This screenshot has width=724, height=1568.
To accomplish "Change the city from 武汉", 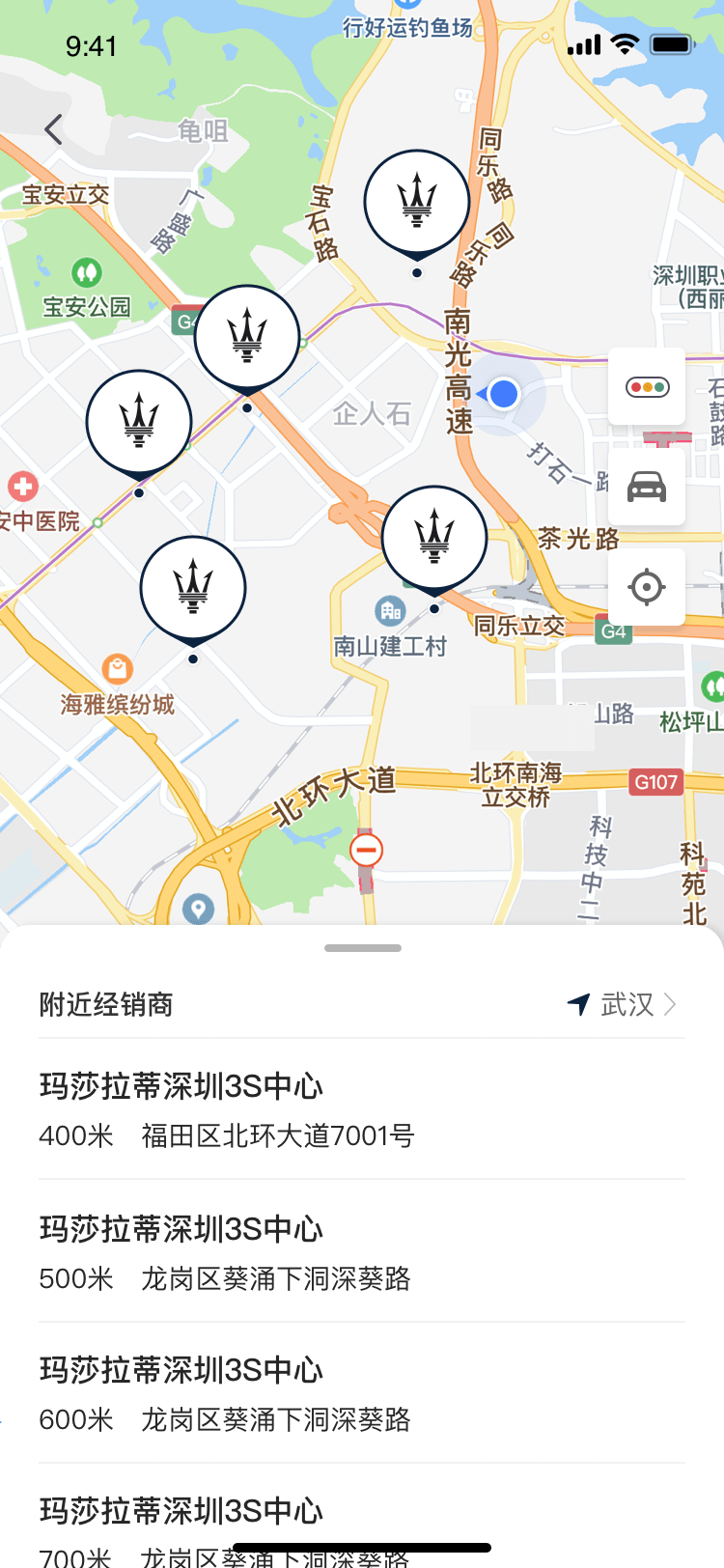I will [x=624, y=1005].
